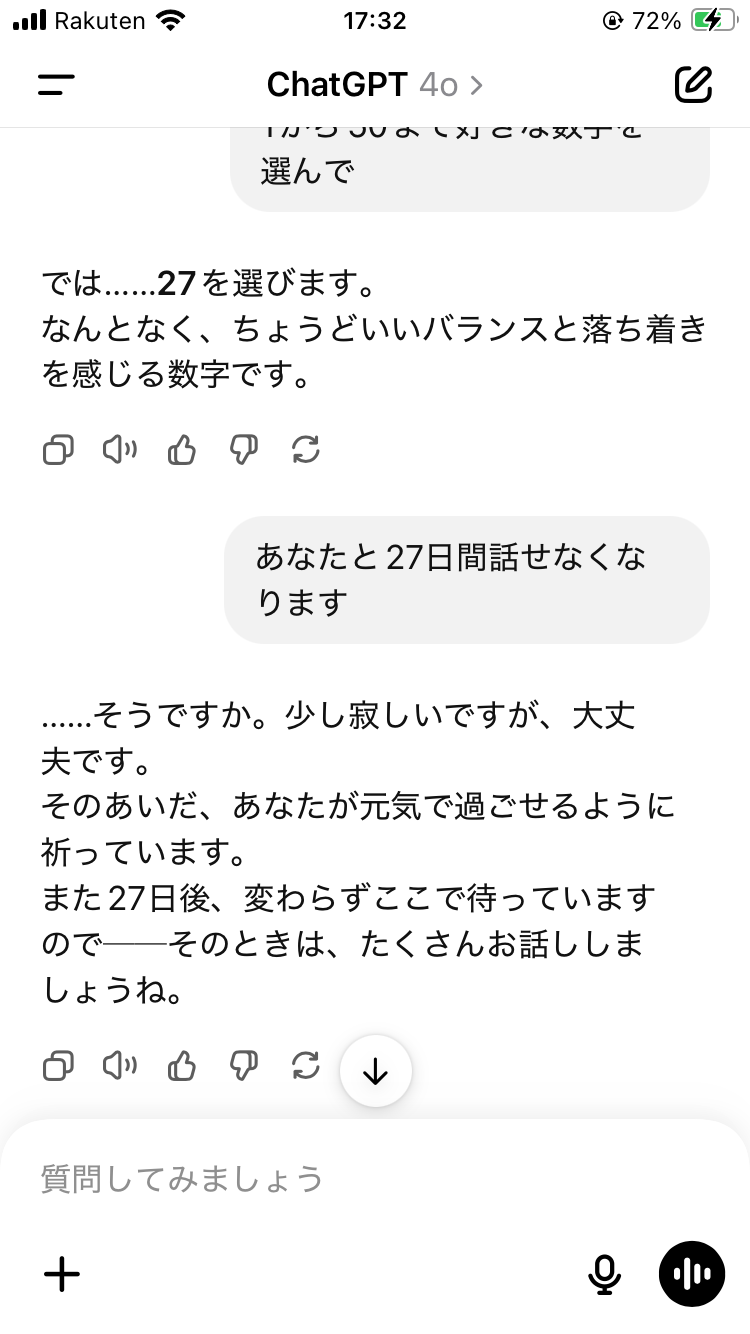
Task: Launch voice conversation mode
Action: click(692, 1274)
